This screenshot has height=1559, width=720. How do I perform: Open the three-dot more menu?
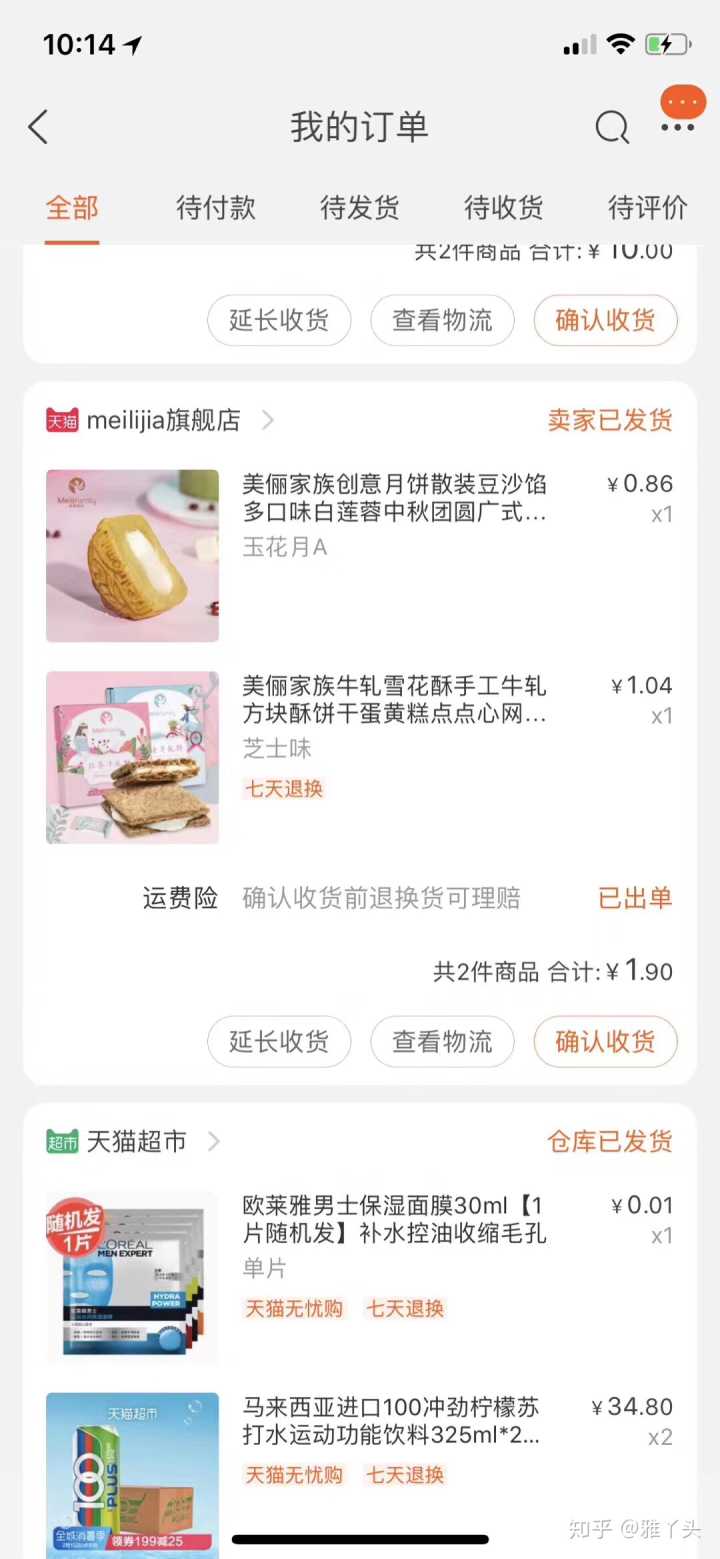[x=677, y=127]
